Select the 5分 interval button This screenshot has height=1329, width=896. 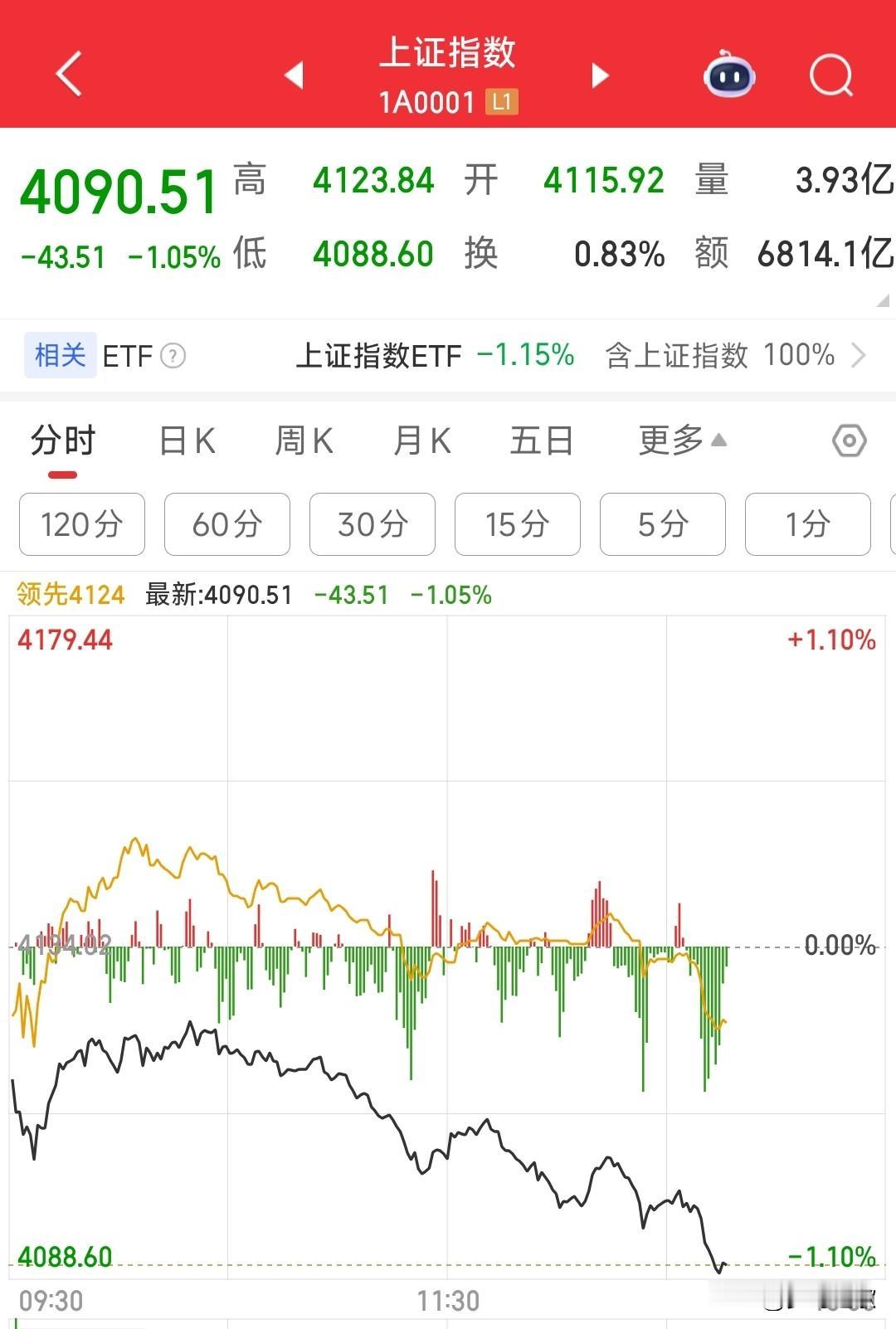[x=662, y=524]
